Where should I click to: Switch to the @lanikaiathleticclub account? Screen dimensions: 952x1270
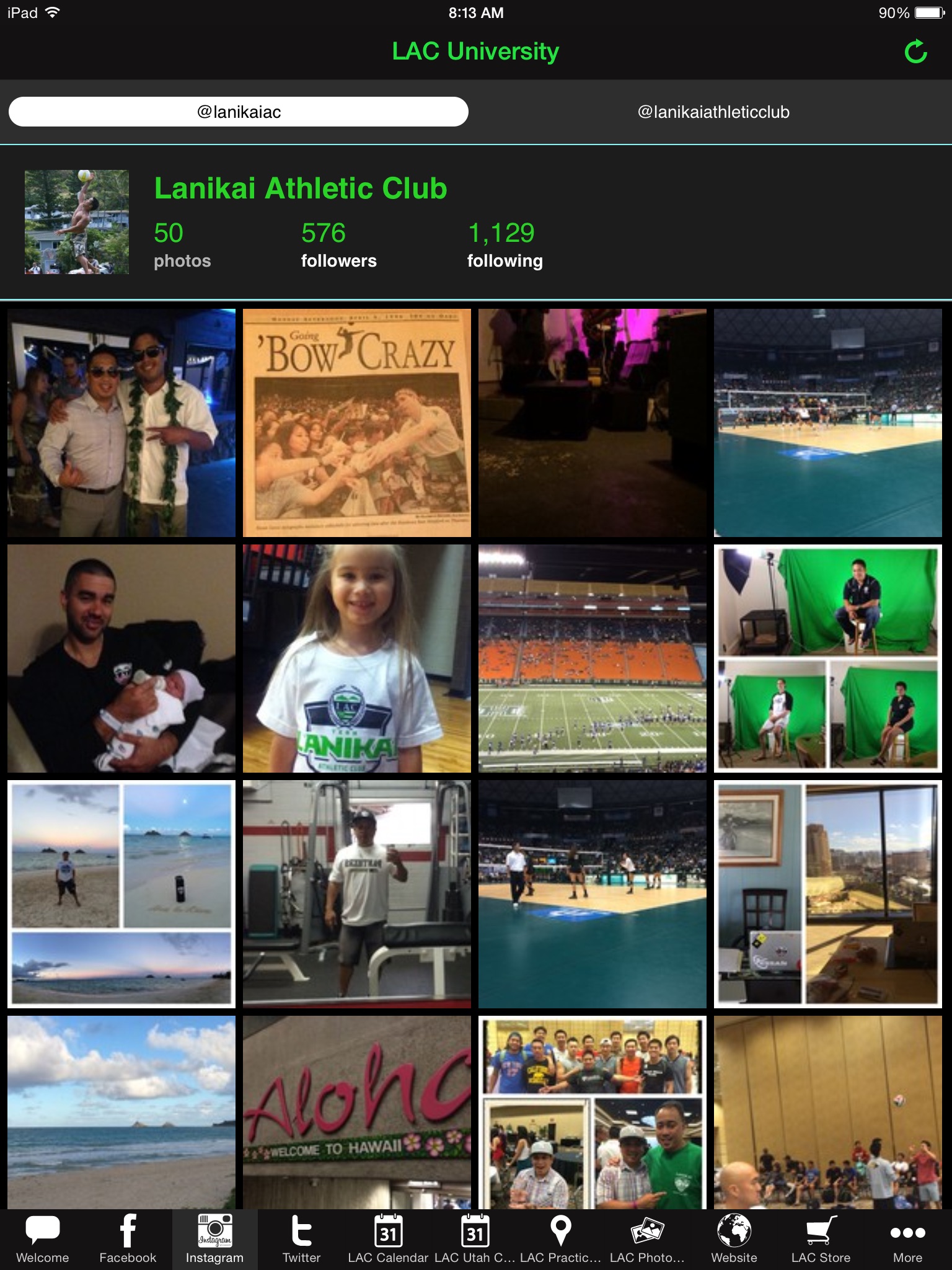coord(713,112)
